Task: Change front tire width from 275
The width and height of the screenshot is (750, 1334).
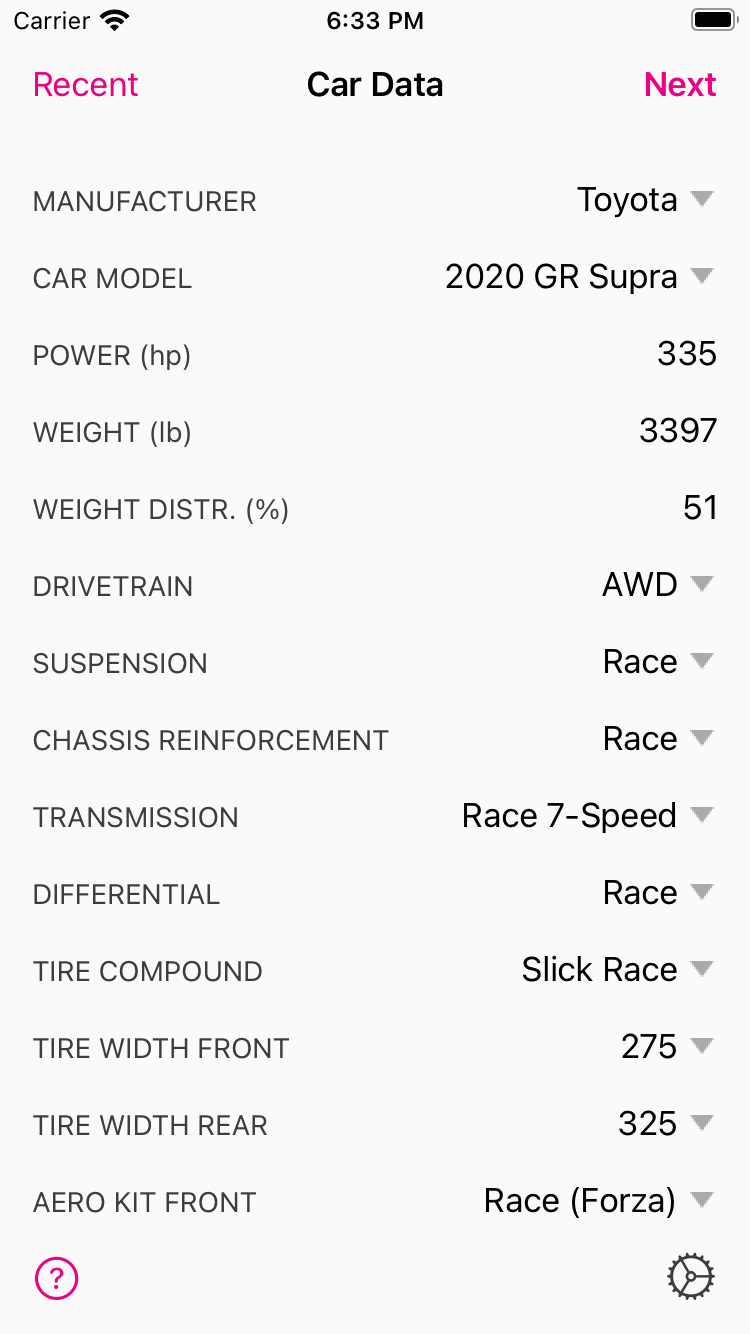Action: pyautogui.click(x=666, y=1047)
